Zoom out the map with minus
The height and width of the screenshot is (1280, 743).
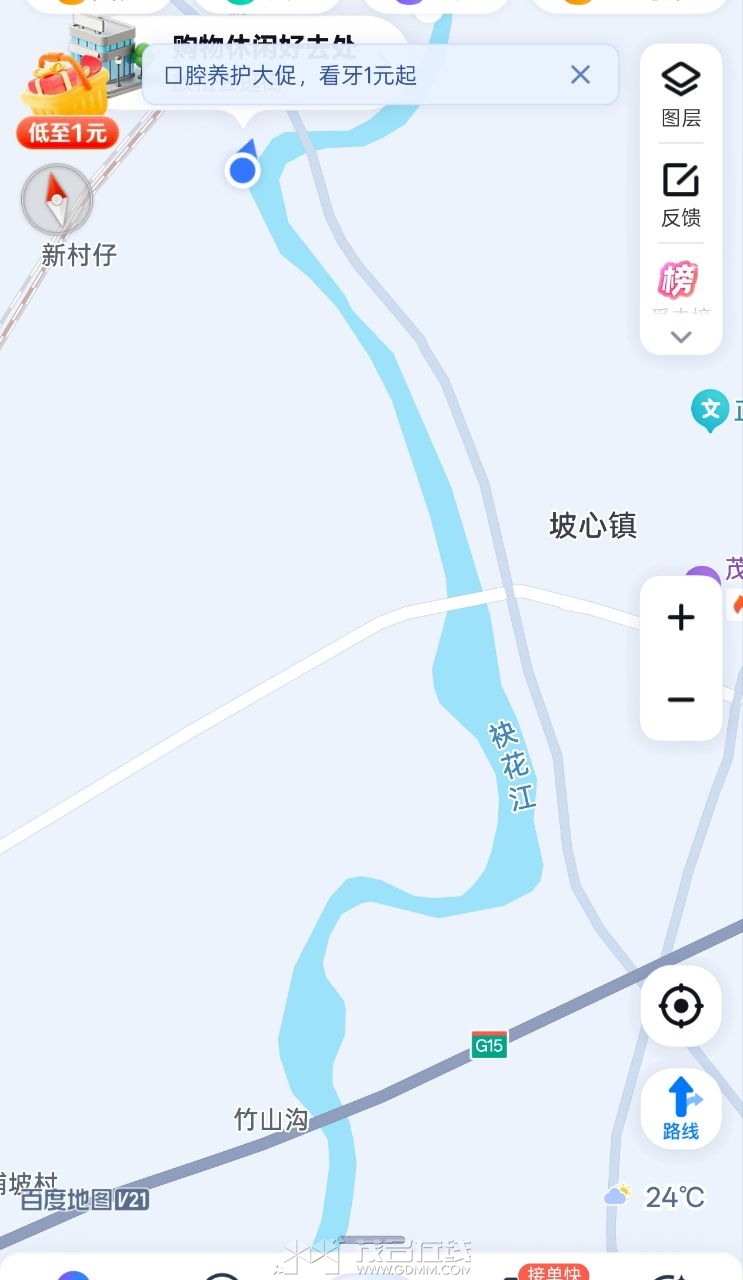point(681,700)
